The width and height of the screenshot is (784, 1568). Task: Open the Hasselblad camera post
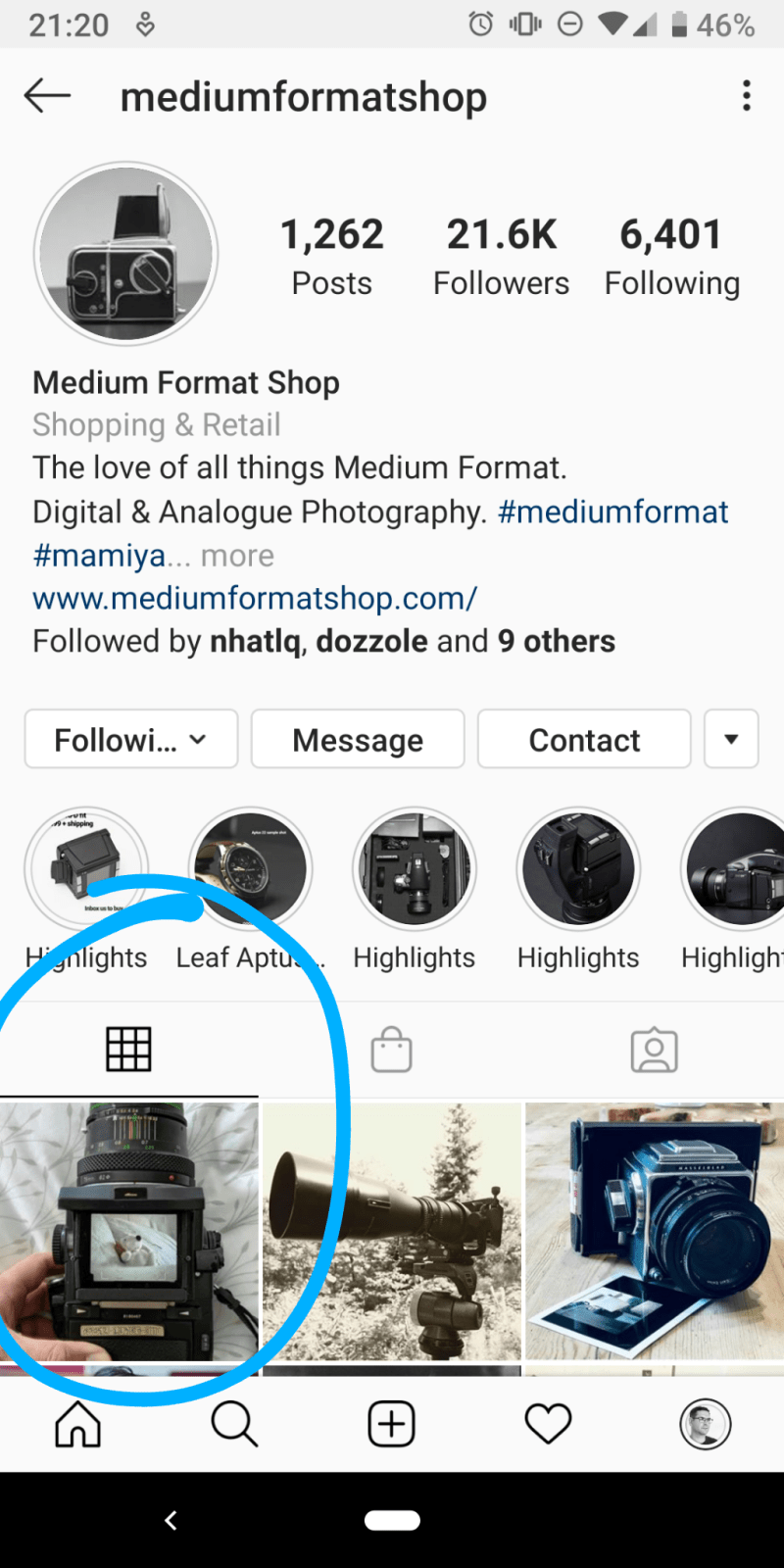point(655,1231)
